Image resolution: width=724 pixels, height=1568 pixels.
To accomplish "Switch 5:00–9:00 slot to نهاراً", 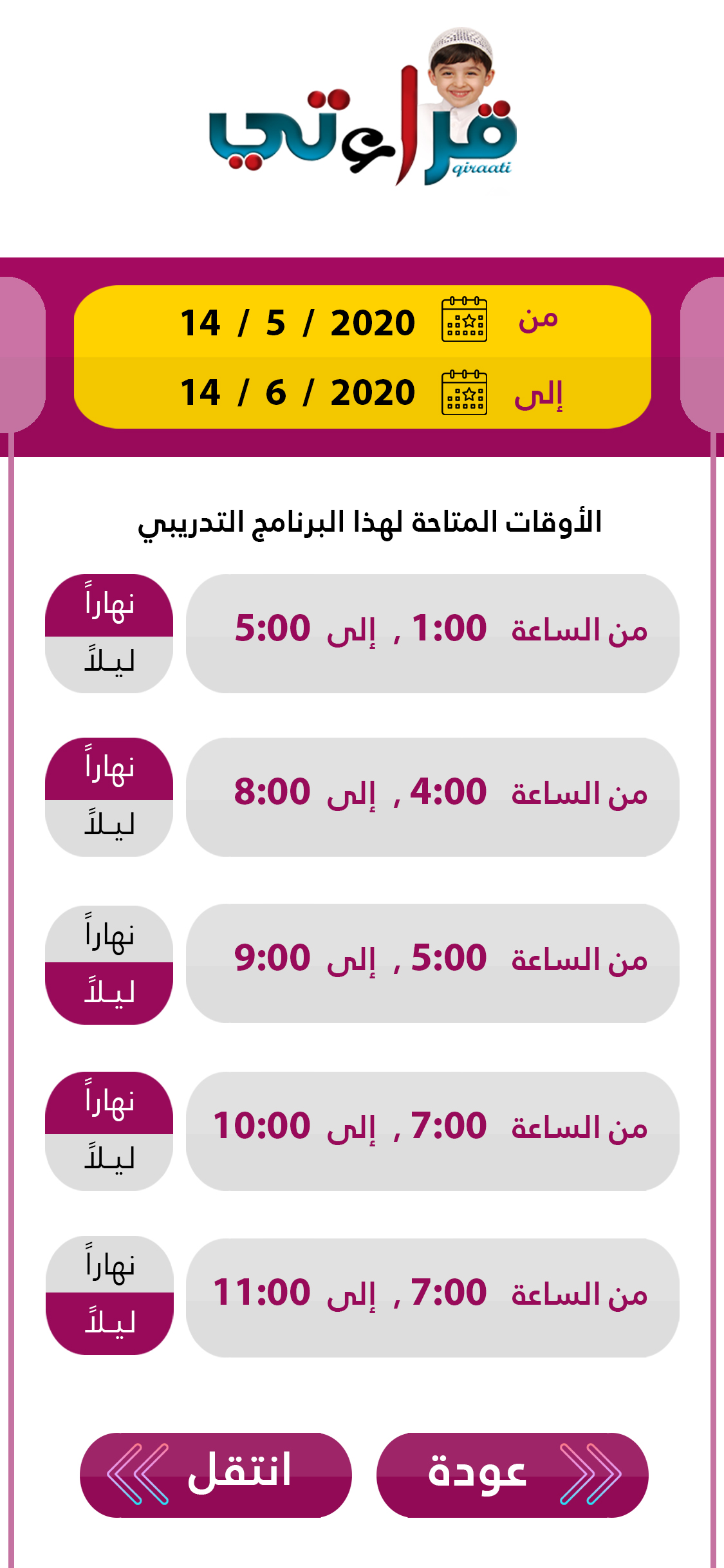I will point(109,935).
